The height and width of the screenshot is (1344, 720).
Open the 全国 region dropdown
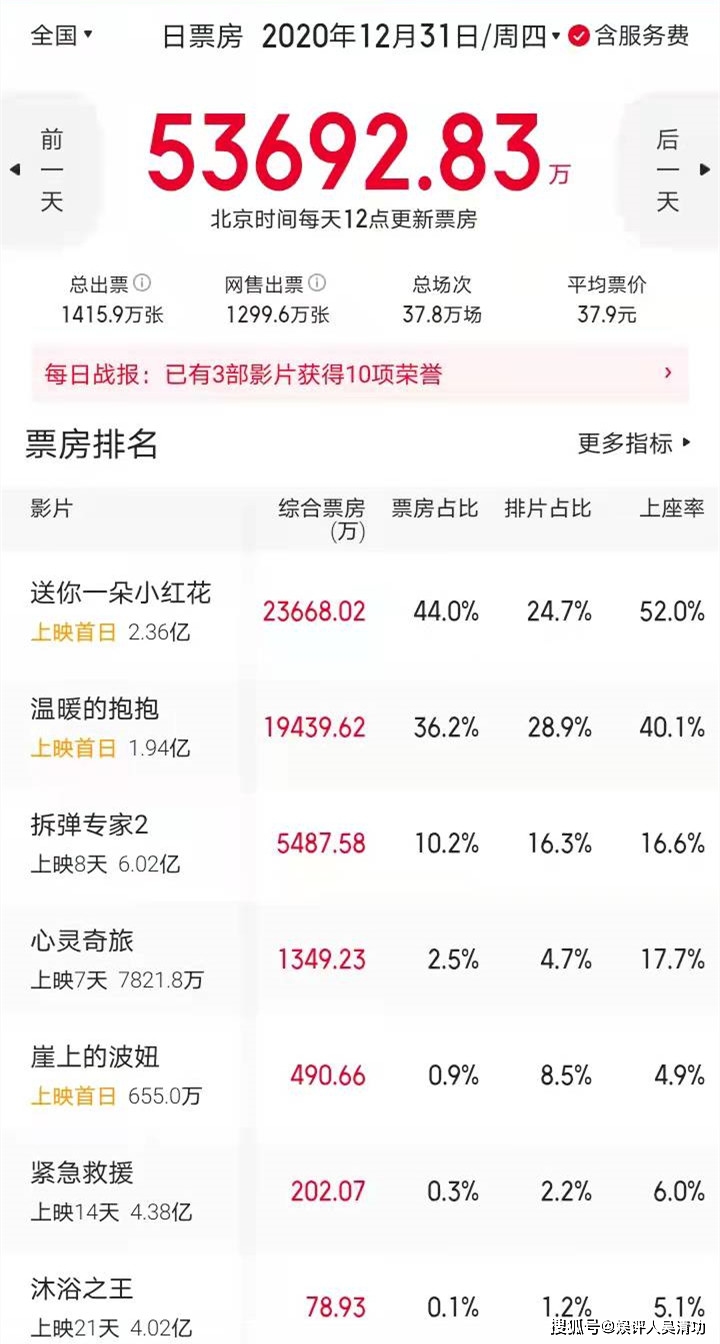click(61, 35)
